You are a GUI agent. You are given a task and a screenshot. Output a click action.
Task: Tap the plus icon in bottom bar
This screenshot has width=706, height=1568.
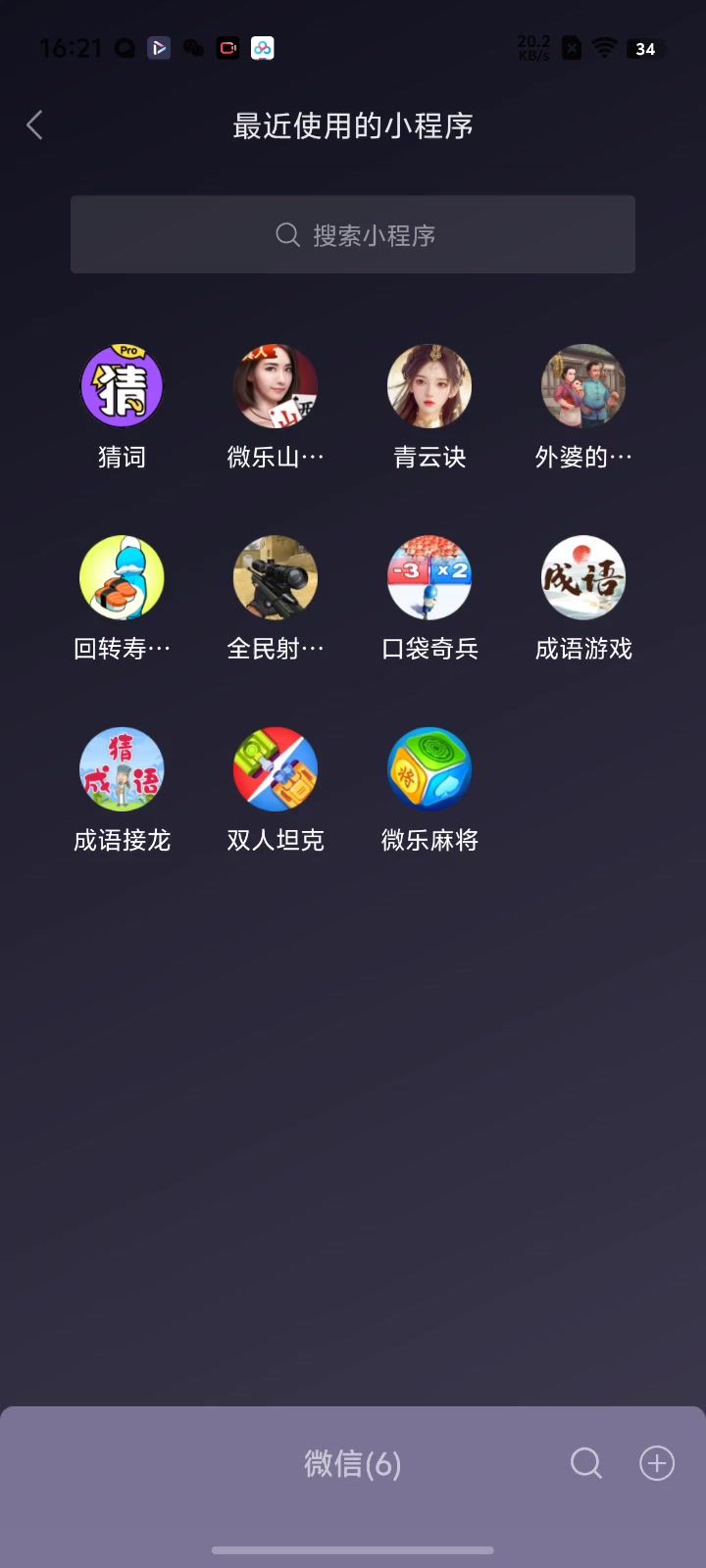pos(657,1463)
